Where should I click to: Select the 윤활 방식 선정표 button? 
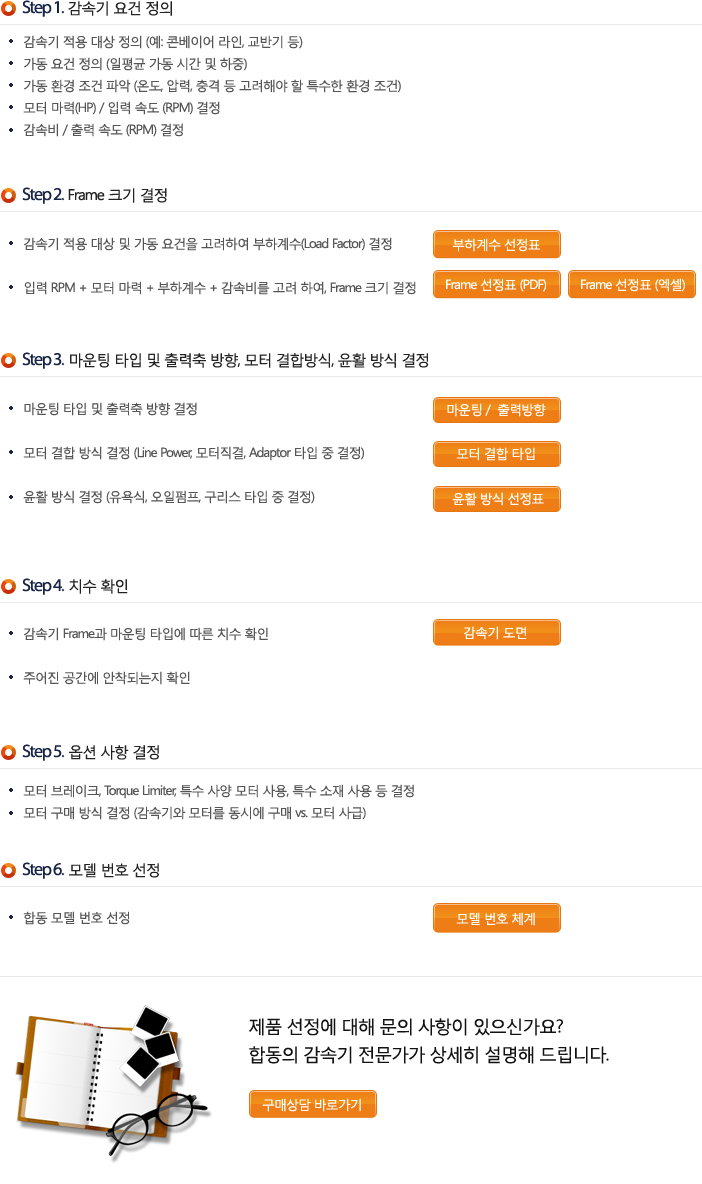497,498
